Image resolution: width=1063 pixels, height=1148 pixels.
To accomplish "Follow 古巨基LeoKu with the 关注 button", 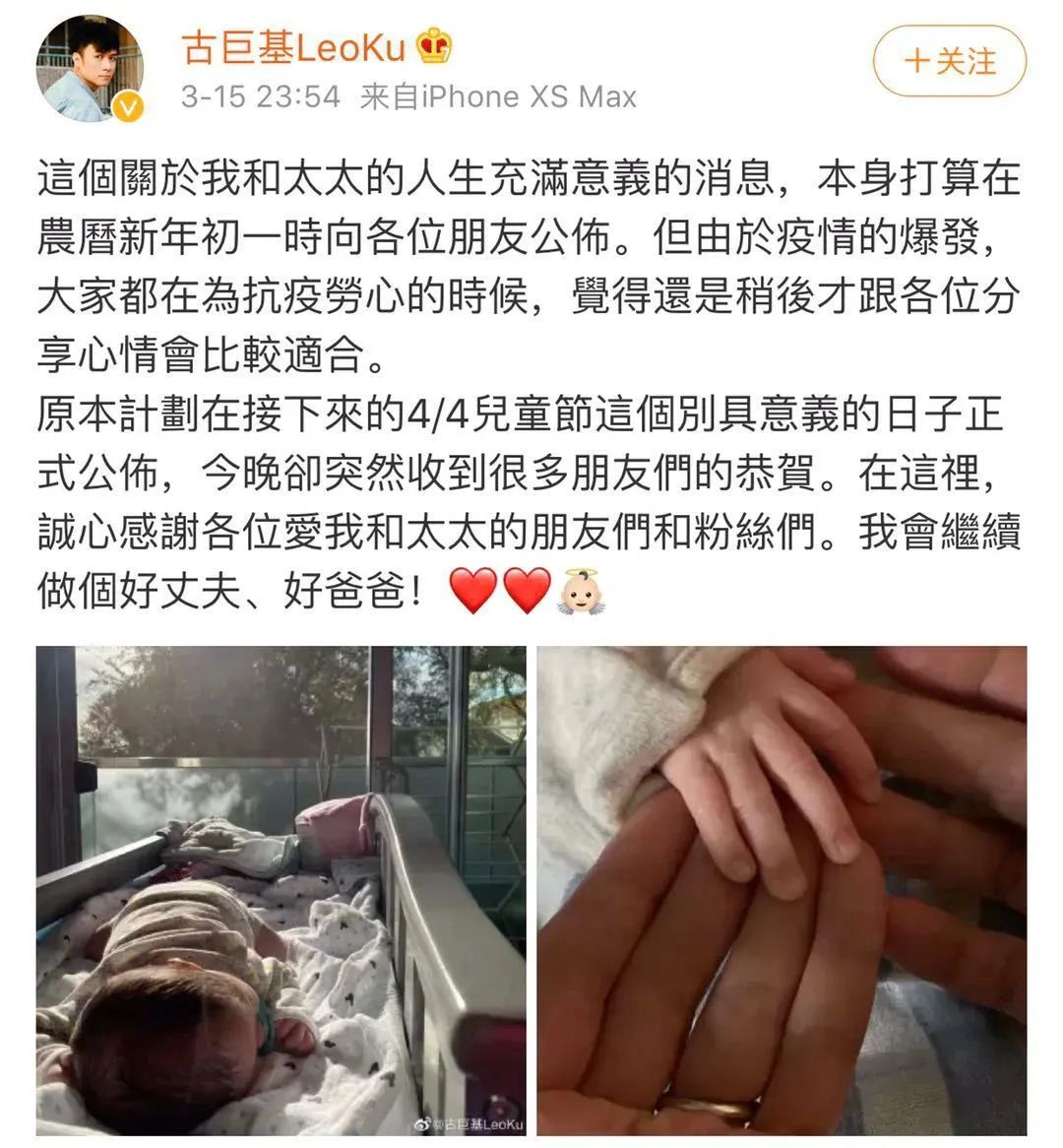I will [x=949, y=61].
